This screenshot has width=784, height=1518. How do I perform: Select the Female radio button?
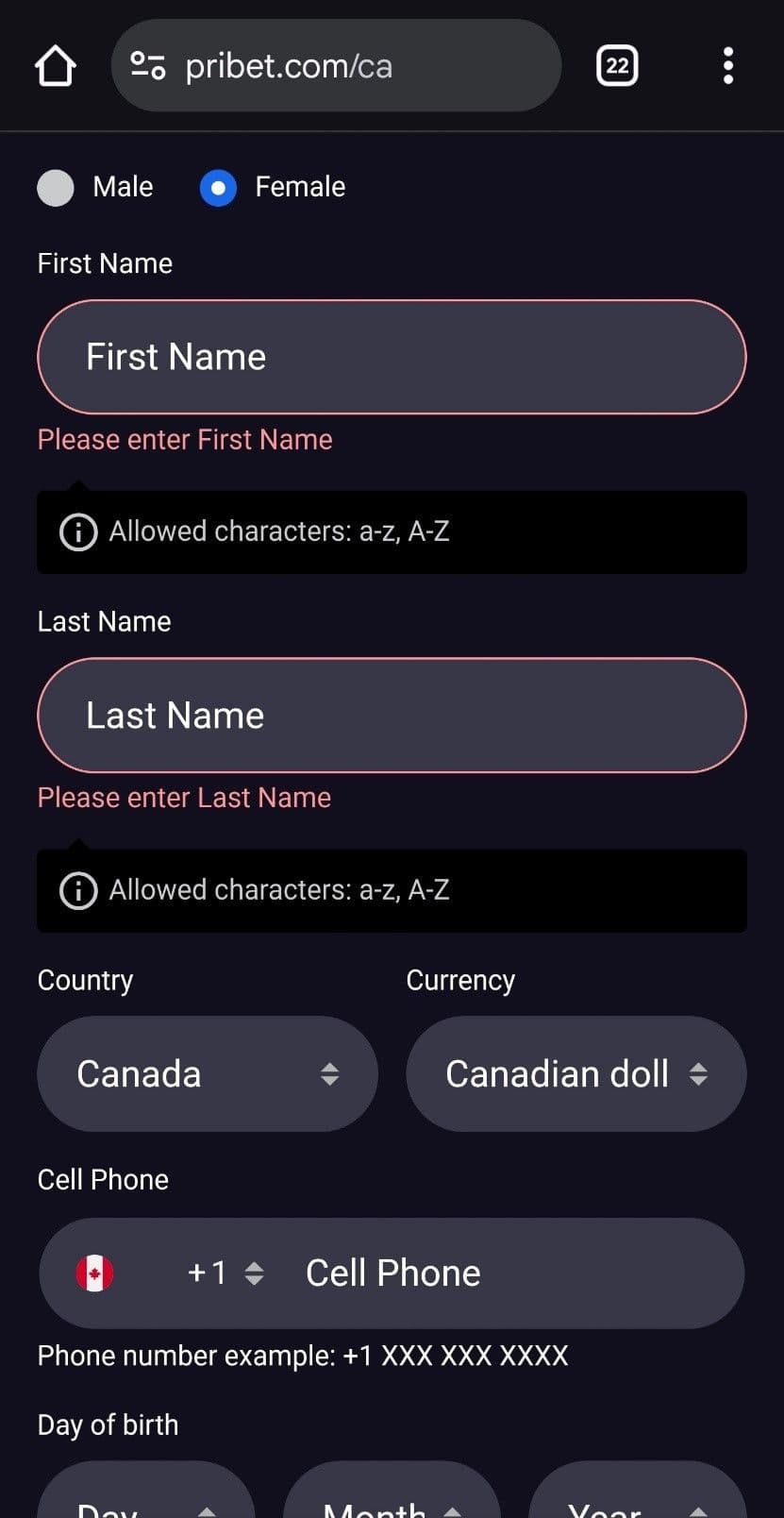pos(218,188)
